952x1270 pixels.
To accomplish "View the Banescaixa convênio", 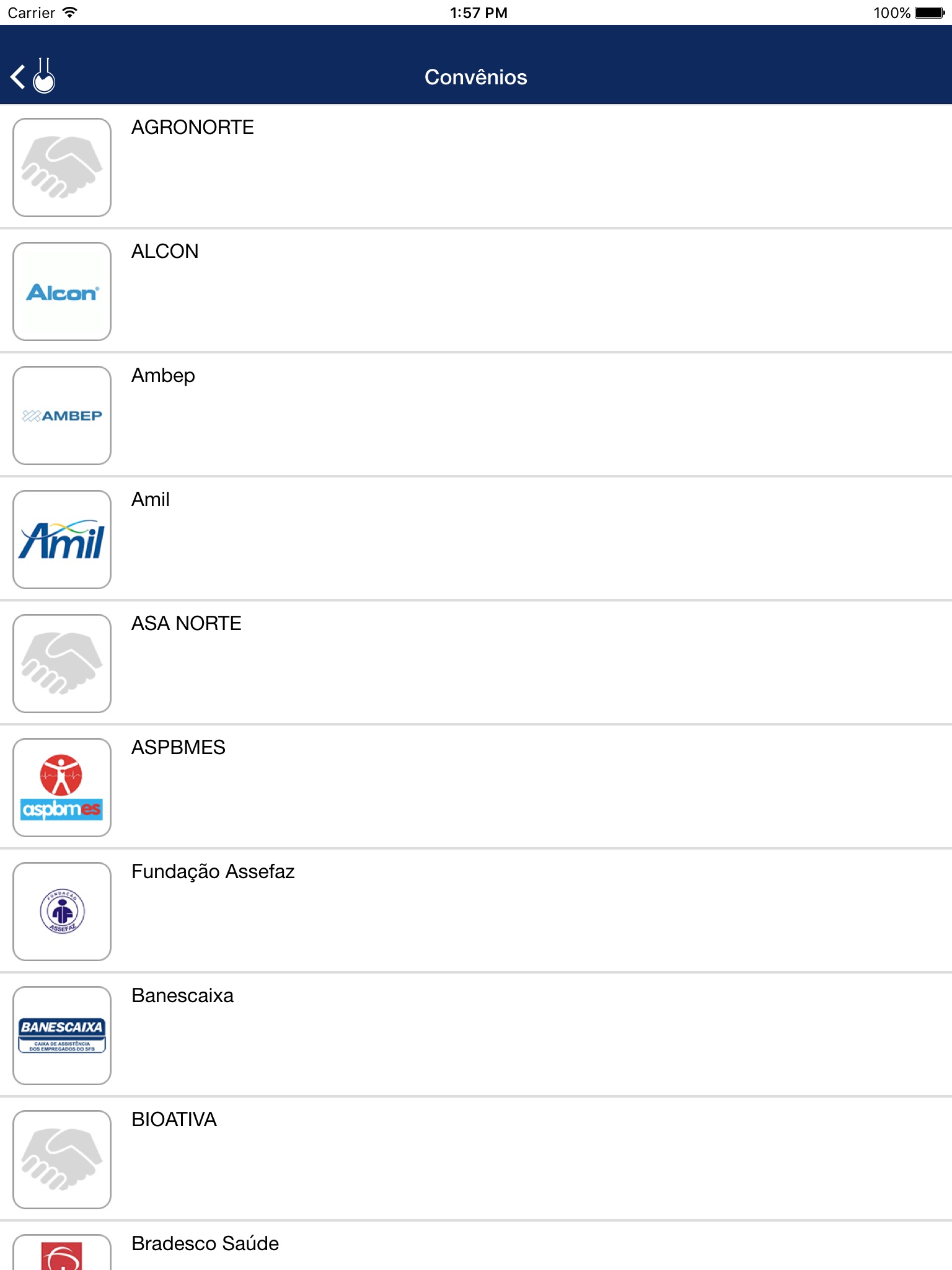I will tap(476, 1035).
